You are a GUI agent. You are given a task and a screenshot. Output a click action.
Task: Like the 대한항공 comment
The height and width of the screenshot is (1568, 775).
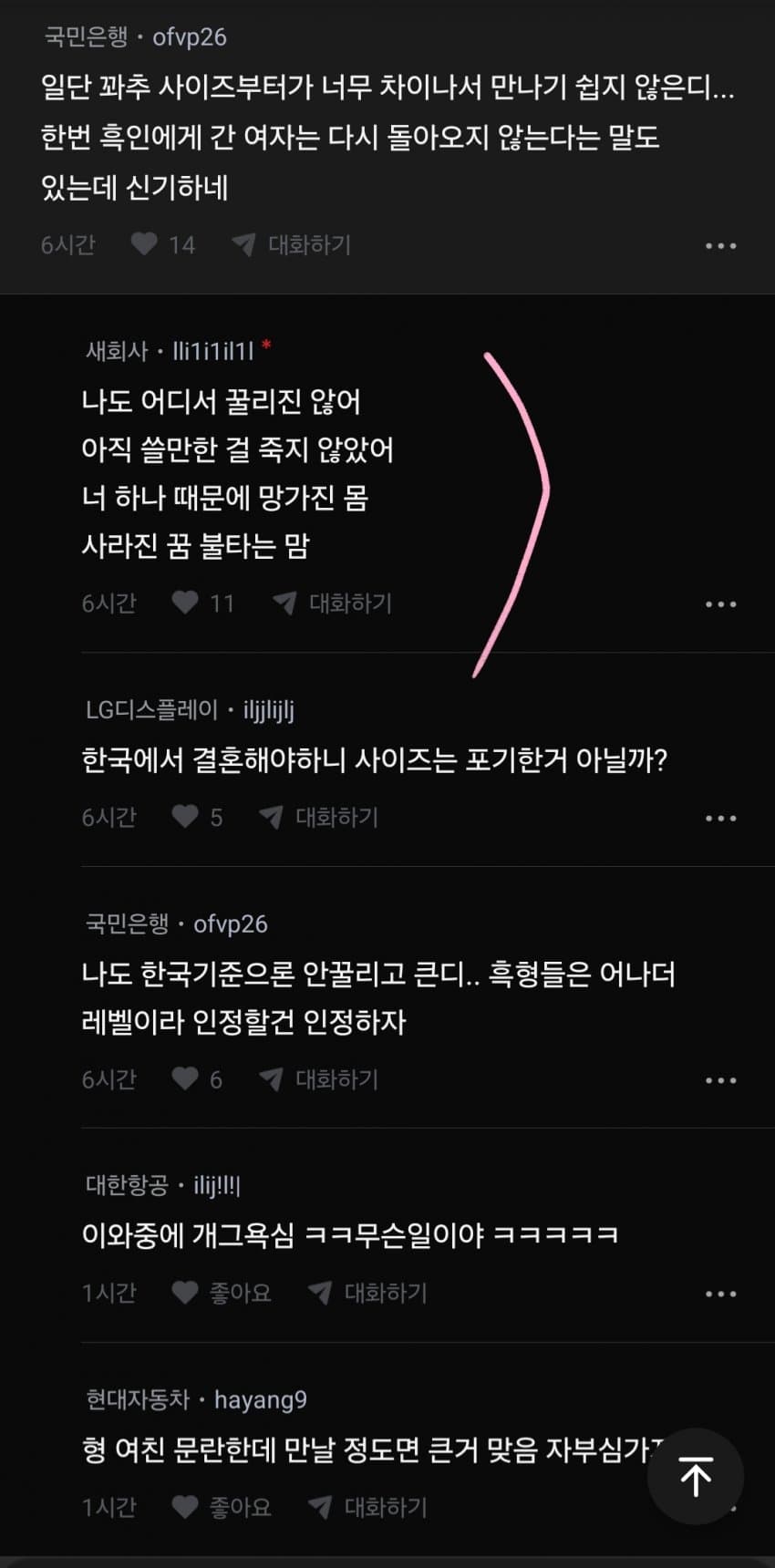click(x=185, y=1293)
